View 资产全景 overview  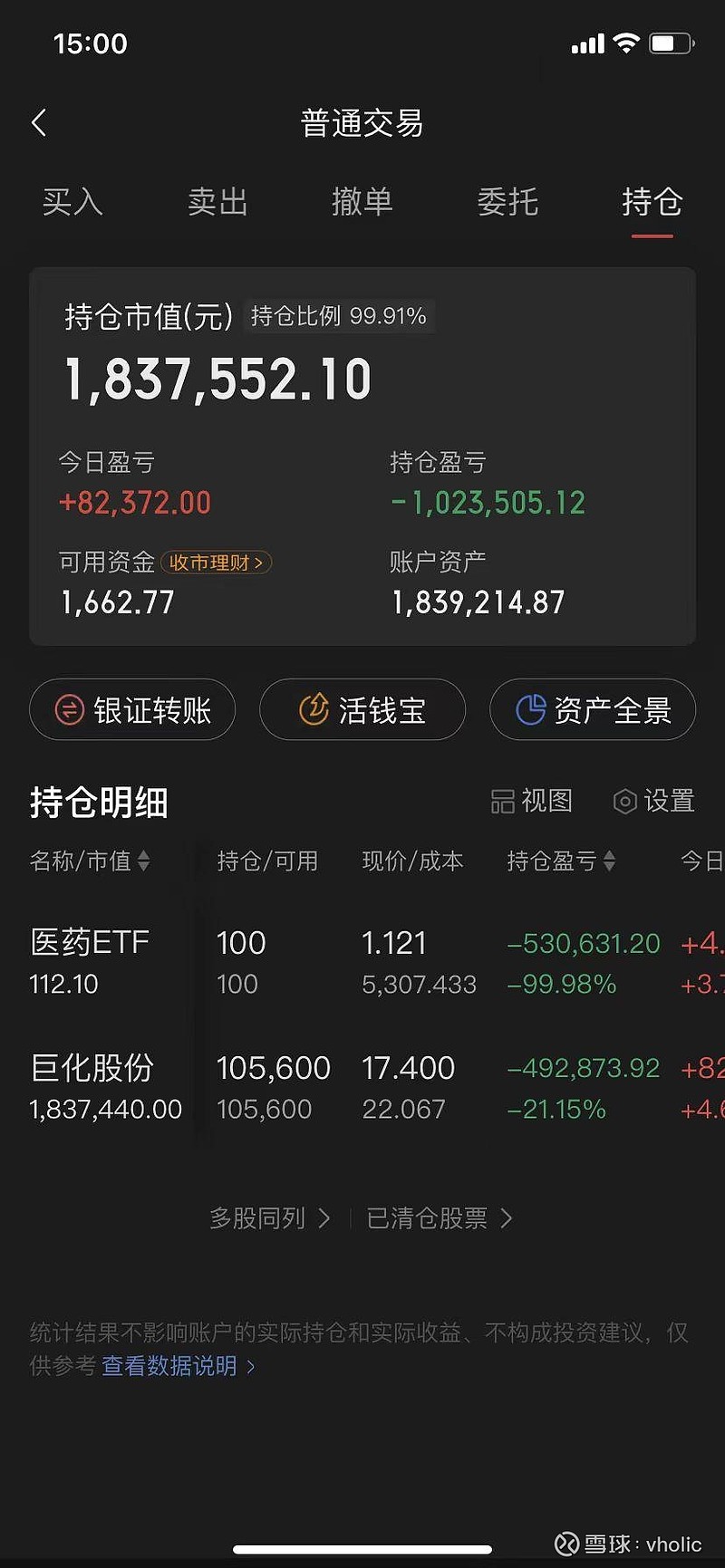tap(593, 710)
